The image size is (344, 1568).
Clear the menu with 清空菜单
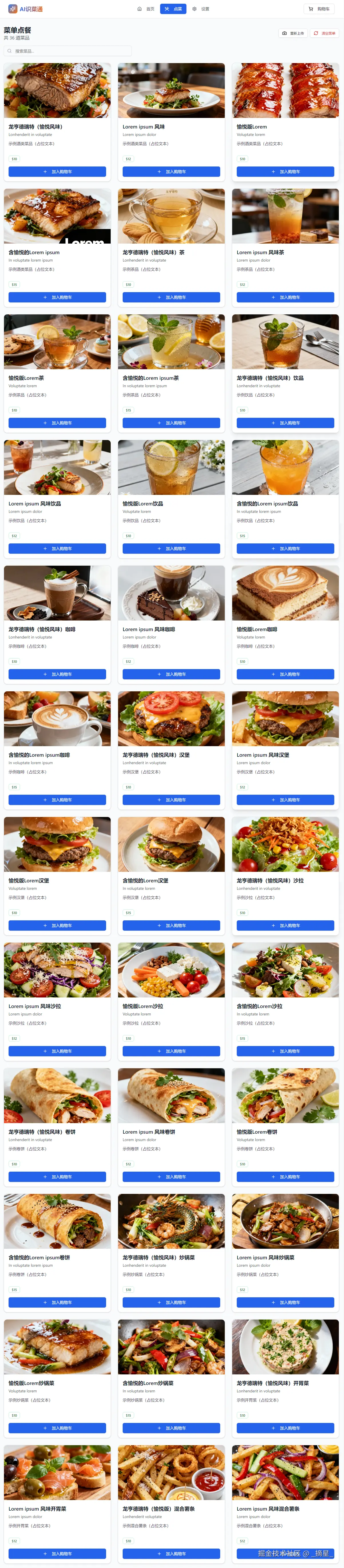325,33
